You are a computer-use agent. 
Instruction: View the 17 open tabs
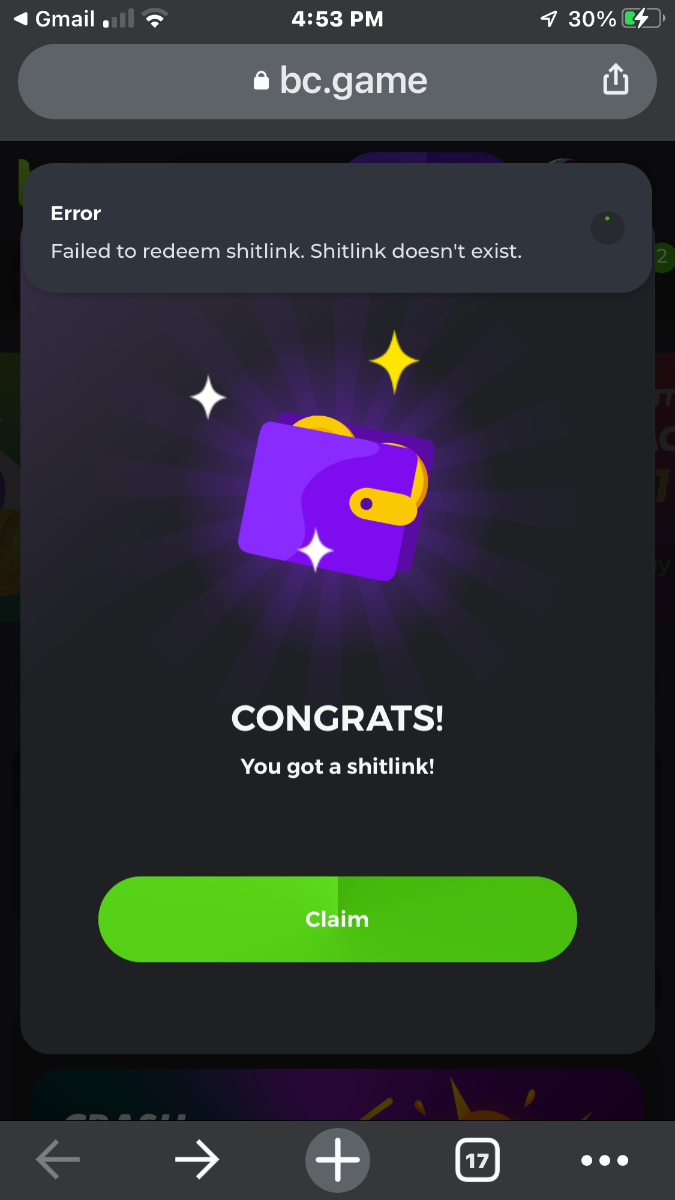(x=477, y=1160)
